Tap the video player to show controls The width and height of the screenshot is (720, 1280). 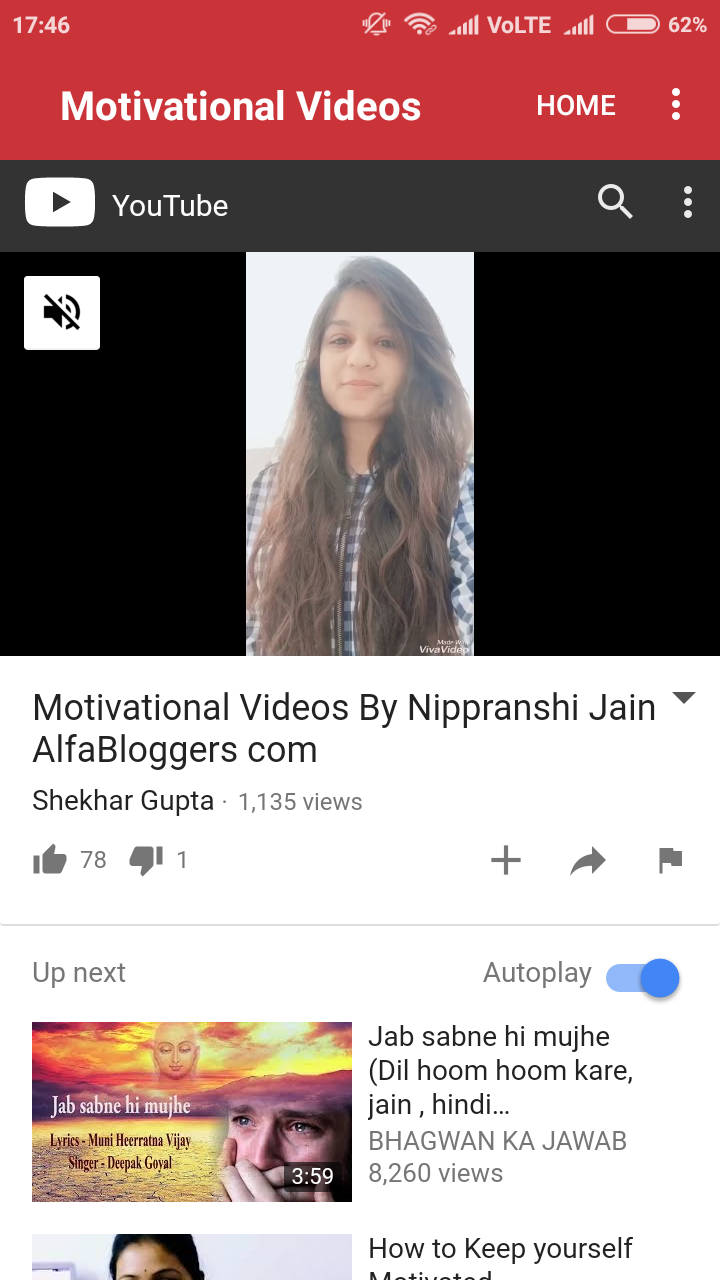tap(360, 454)
